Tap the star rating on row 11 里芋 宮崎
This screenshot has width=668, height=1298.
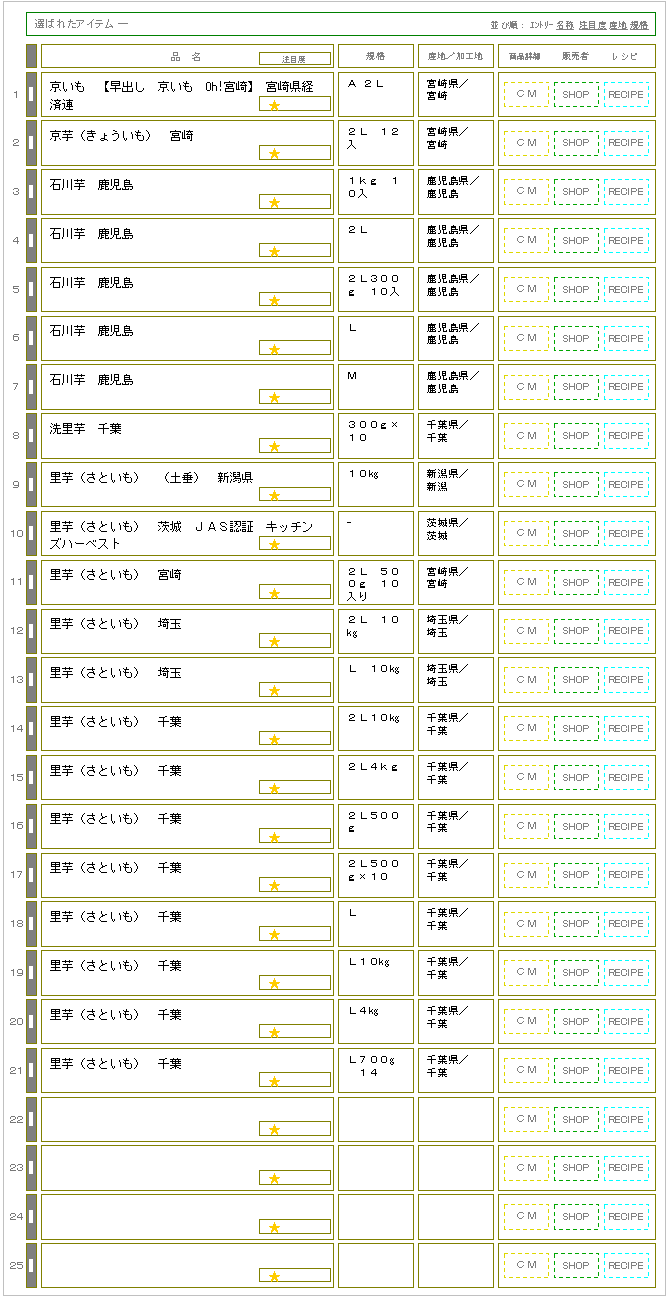coord(295,592)
